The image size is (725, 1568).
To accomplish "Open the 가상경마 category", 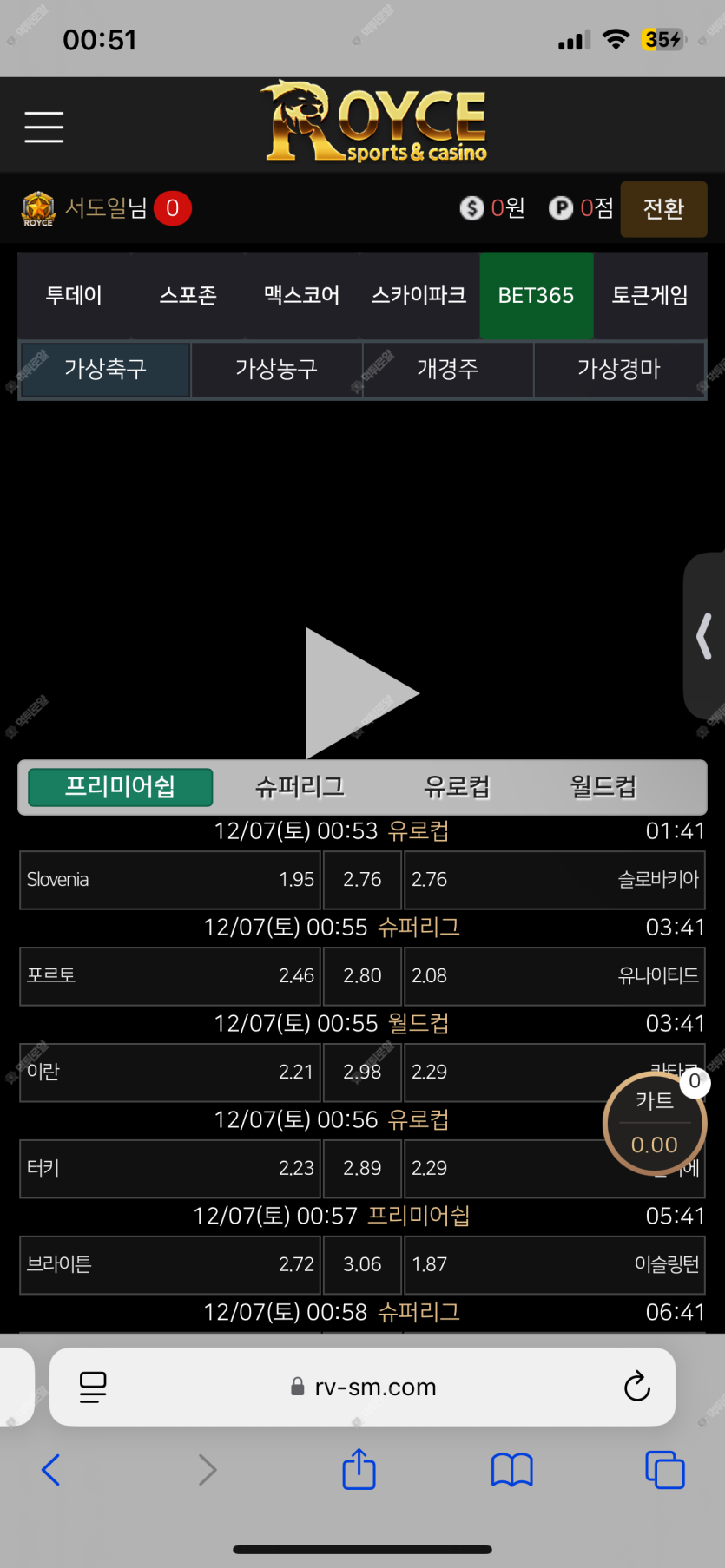I will pos(618,370).
